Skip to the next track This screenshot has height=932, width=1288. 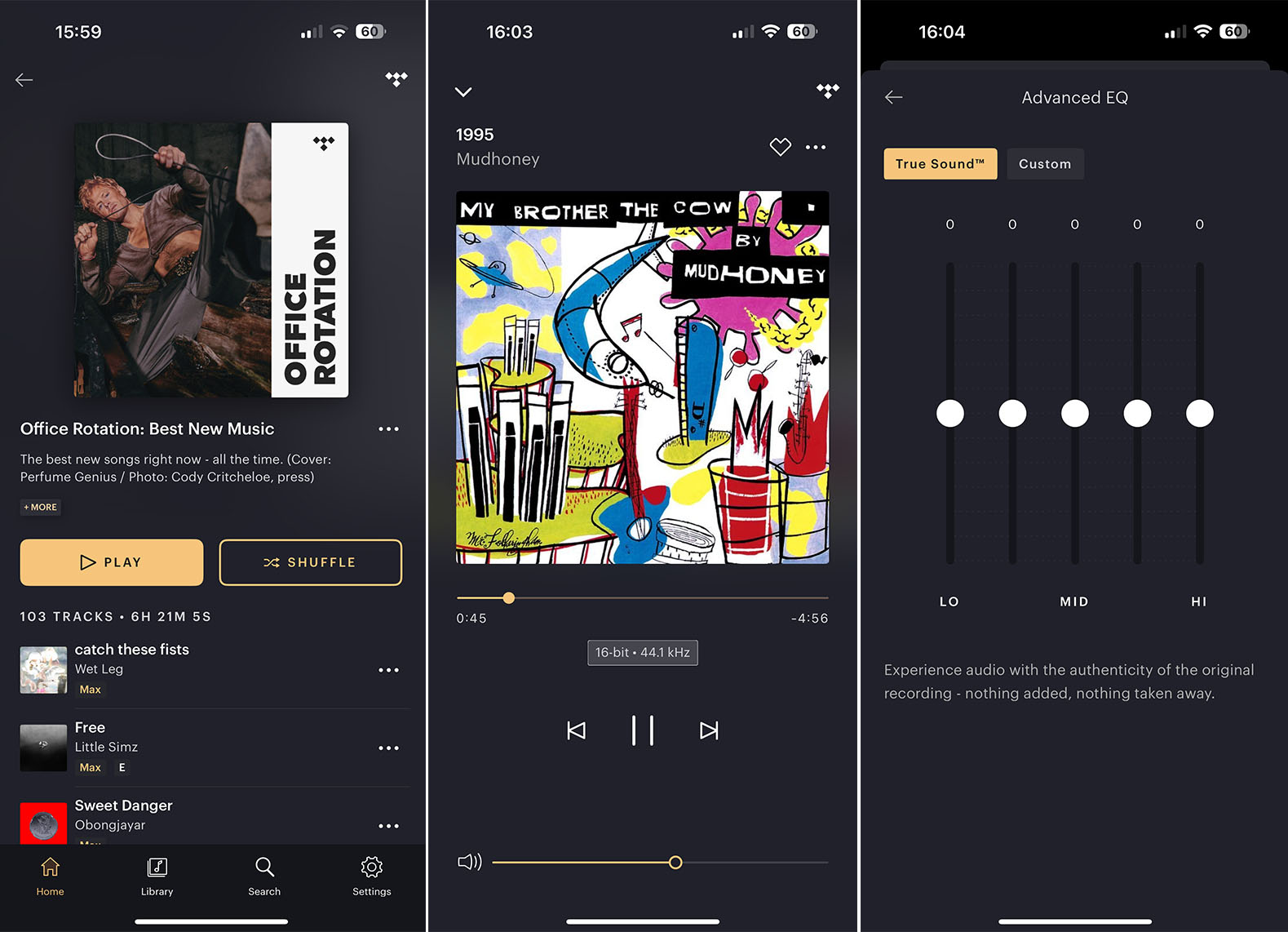709,730
